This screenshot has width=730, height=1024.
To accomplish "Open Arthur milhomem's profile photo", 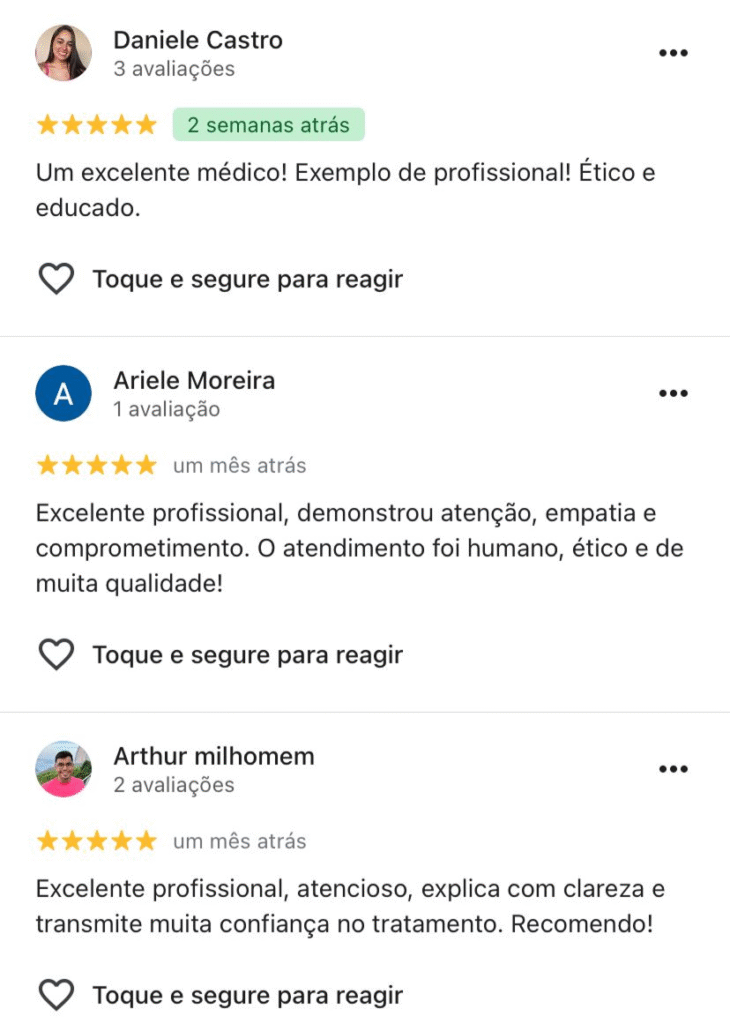I will pos(64,769).
